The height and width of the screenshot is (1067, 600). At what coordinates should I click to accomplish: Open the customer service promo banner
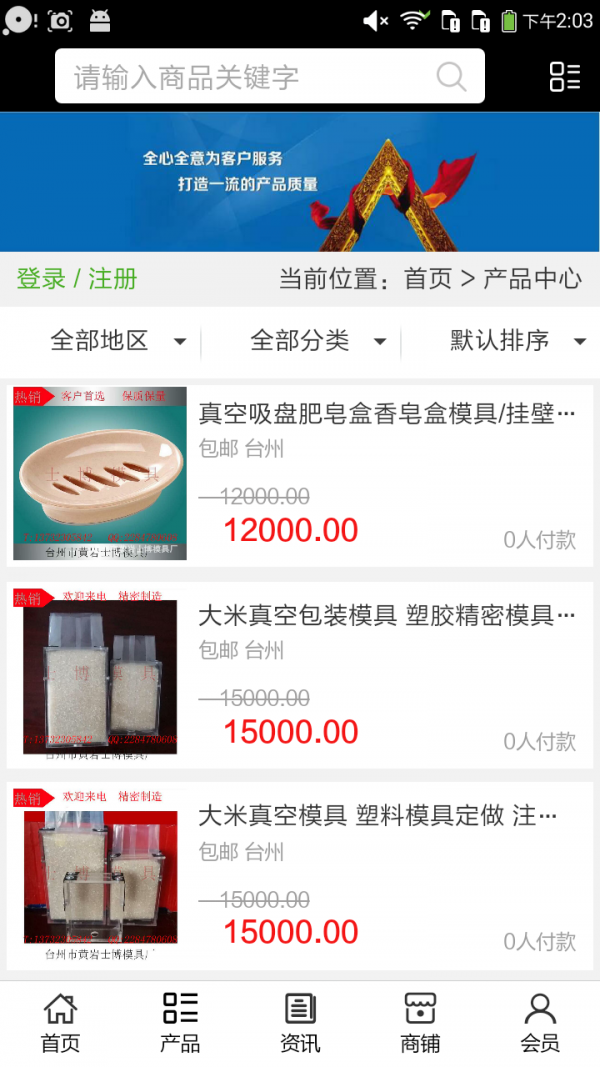tap(300, 182)
